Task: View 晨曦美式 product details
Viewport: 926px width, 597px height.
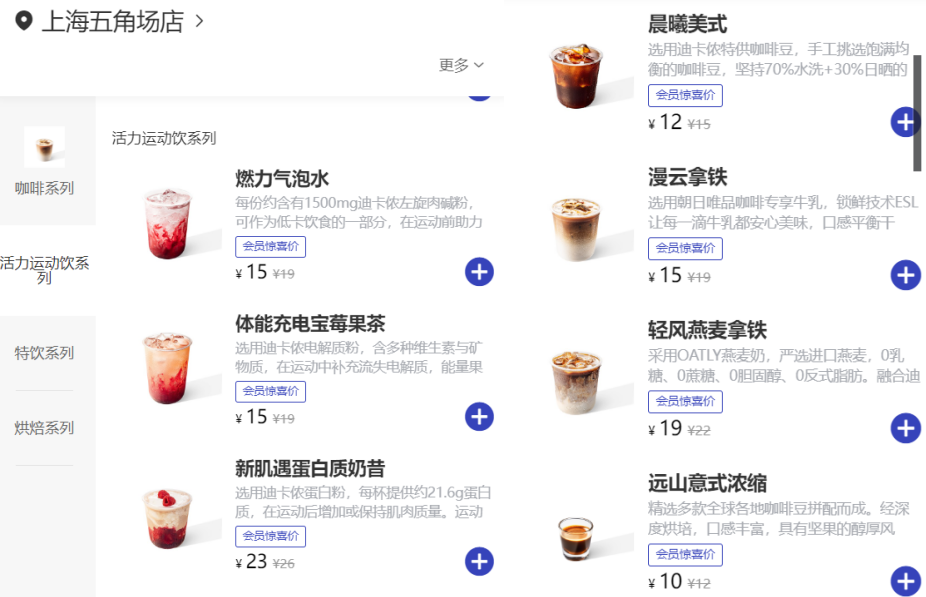Action: click(x=687, y=25)
